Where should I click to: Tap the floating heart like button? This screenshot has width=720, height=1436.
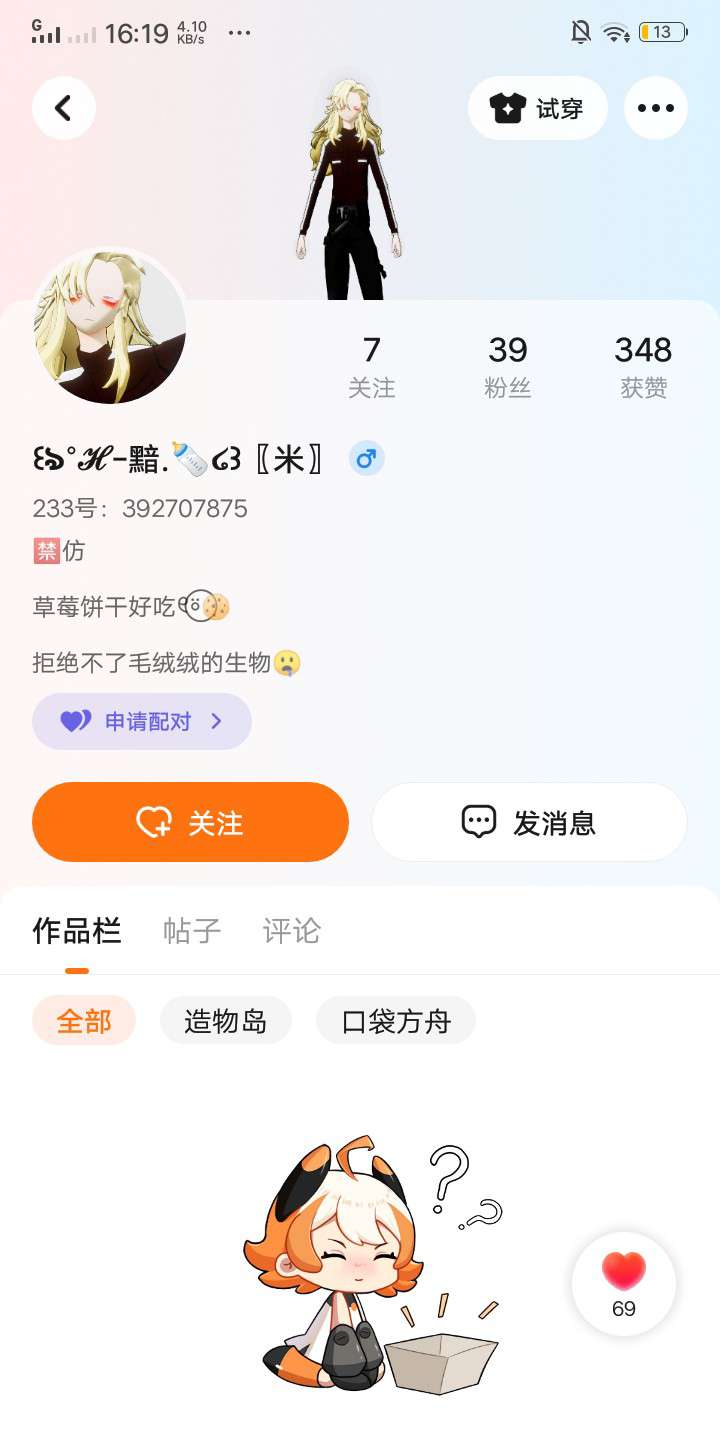point(624,1283)
